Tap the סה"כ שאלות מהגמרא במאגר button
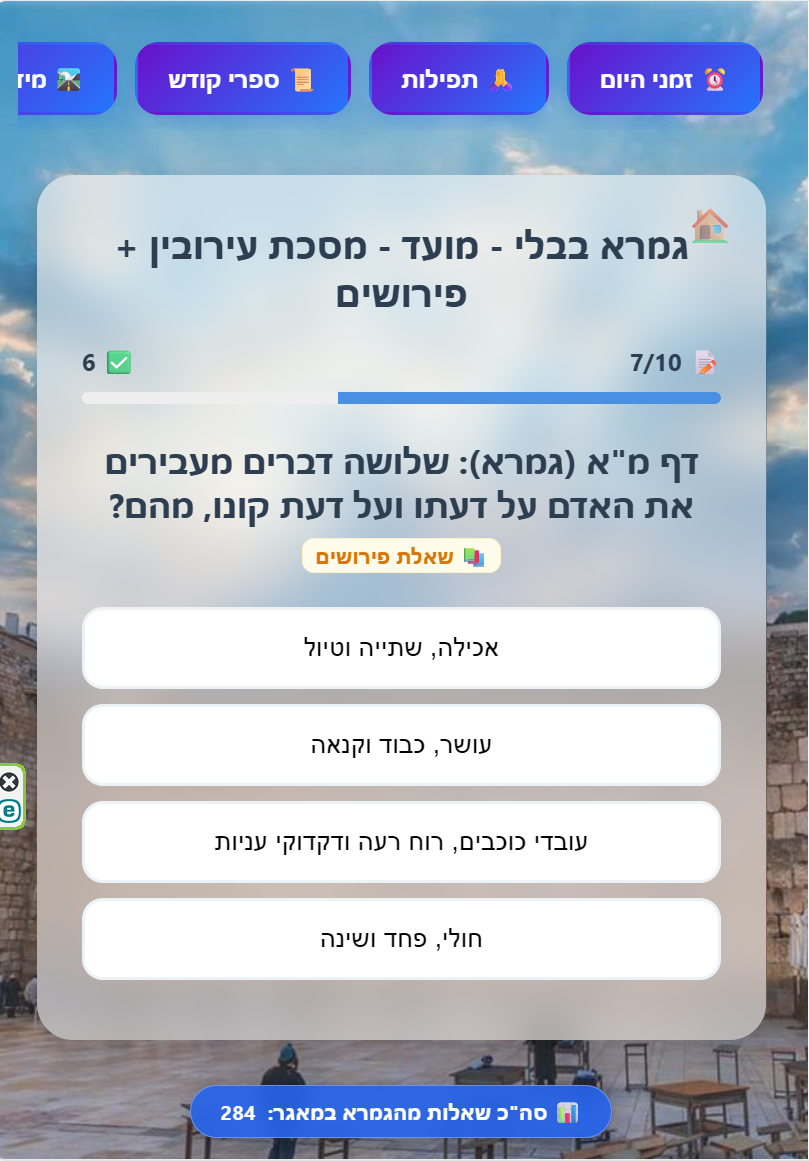 coord(400,1112)
